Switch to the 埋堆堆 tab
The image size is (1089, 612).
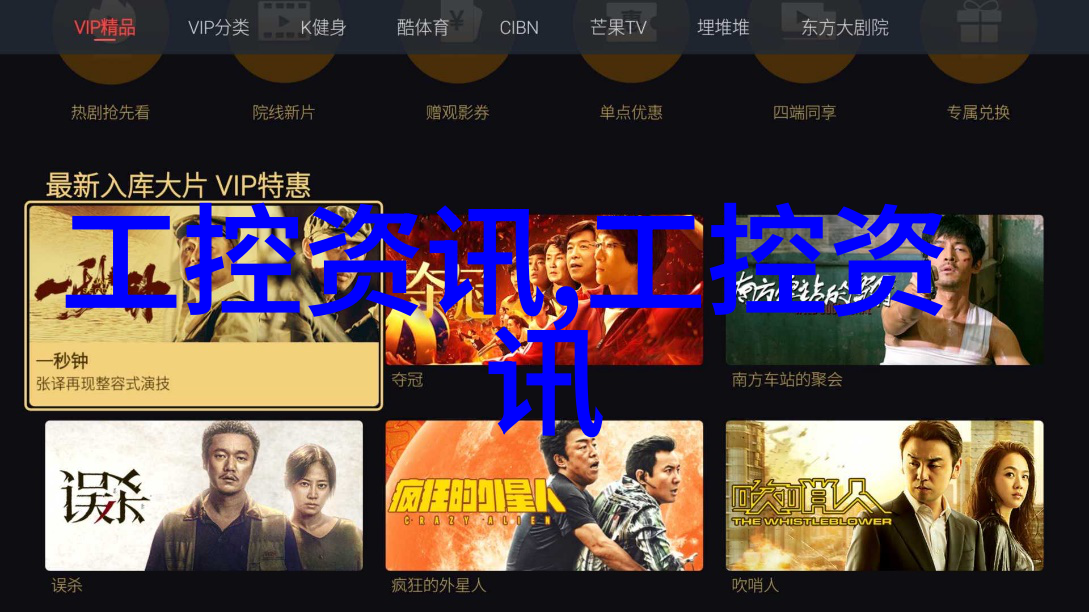tap(723, 28)
